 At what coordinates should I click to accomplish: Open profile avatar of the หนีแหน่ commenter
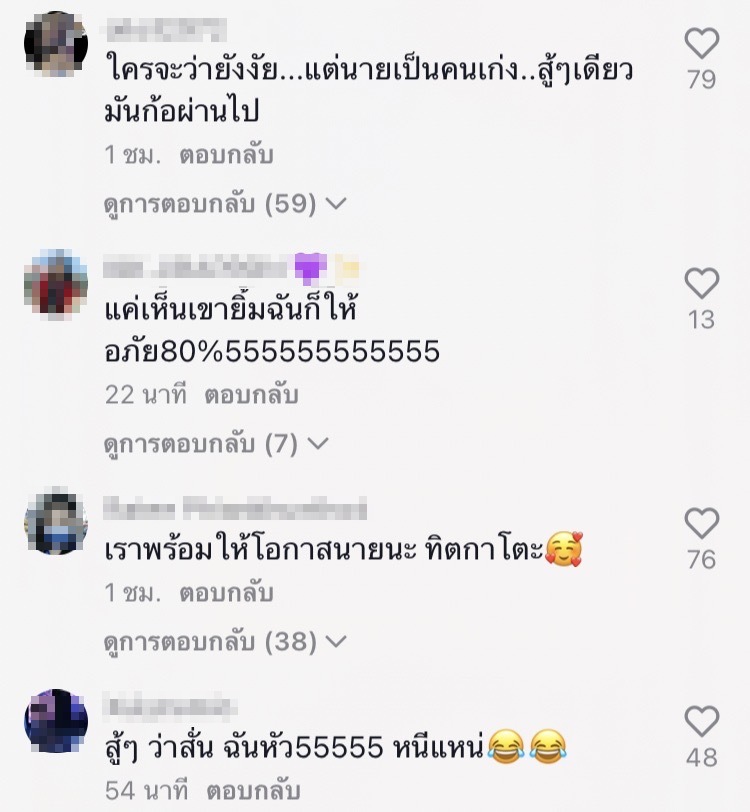tap(56, 720)
